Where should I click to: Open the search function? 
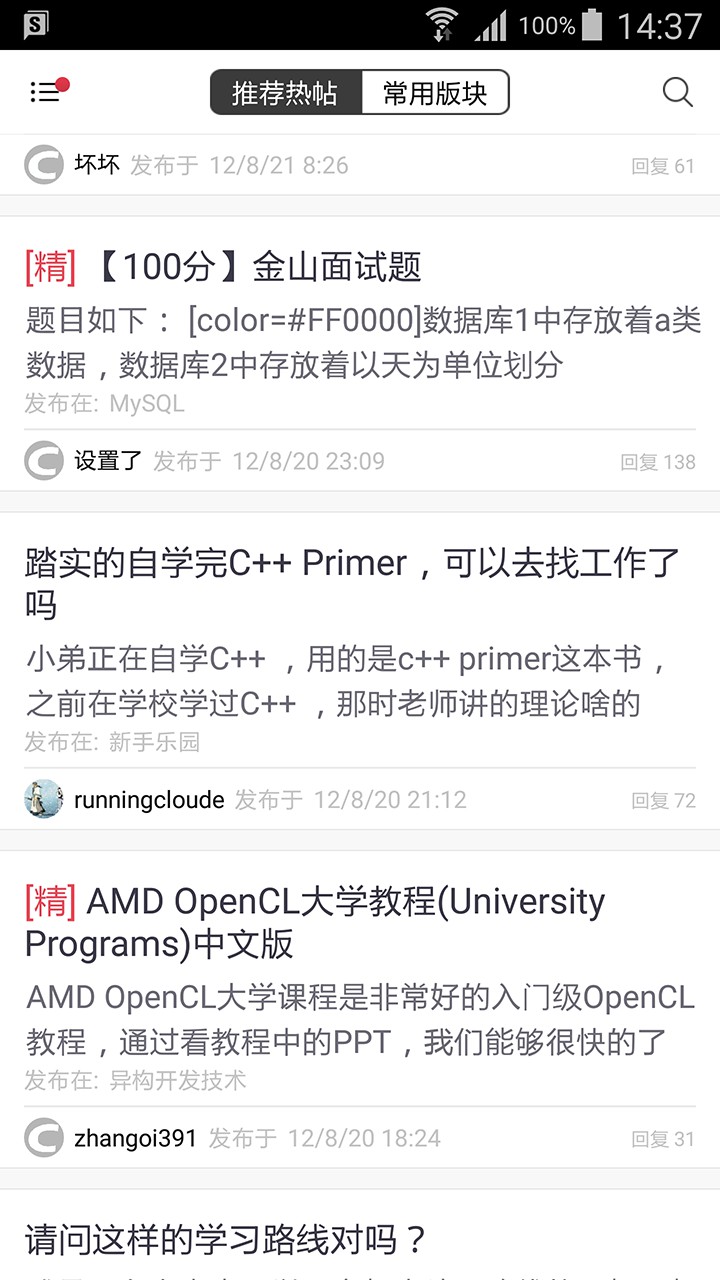pyautogui.click(x=677, y=92)
